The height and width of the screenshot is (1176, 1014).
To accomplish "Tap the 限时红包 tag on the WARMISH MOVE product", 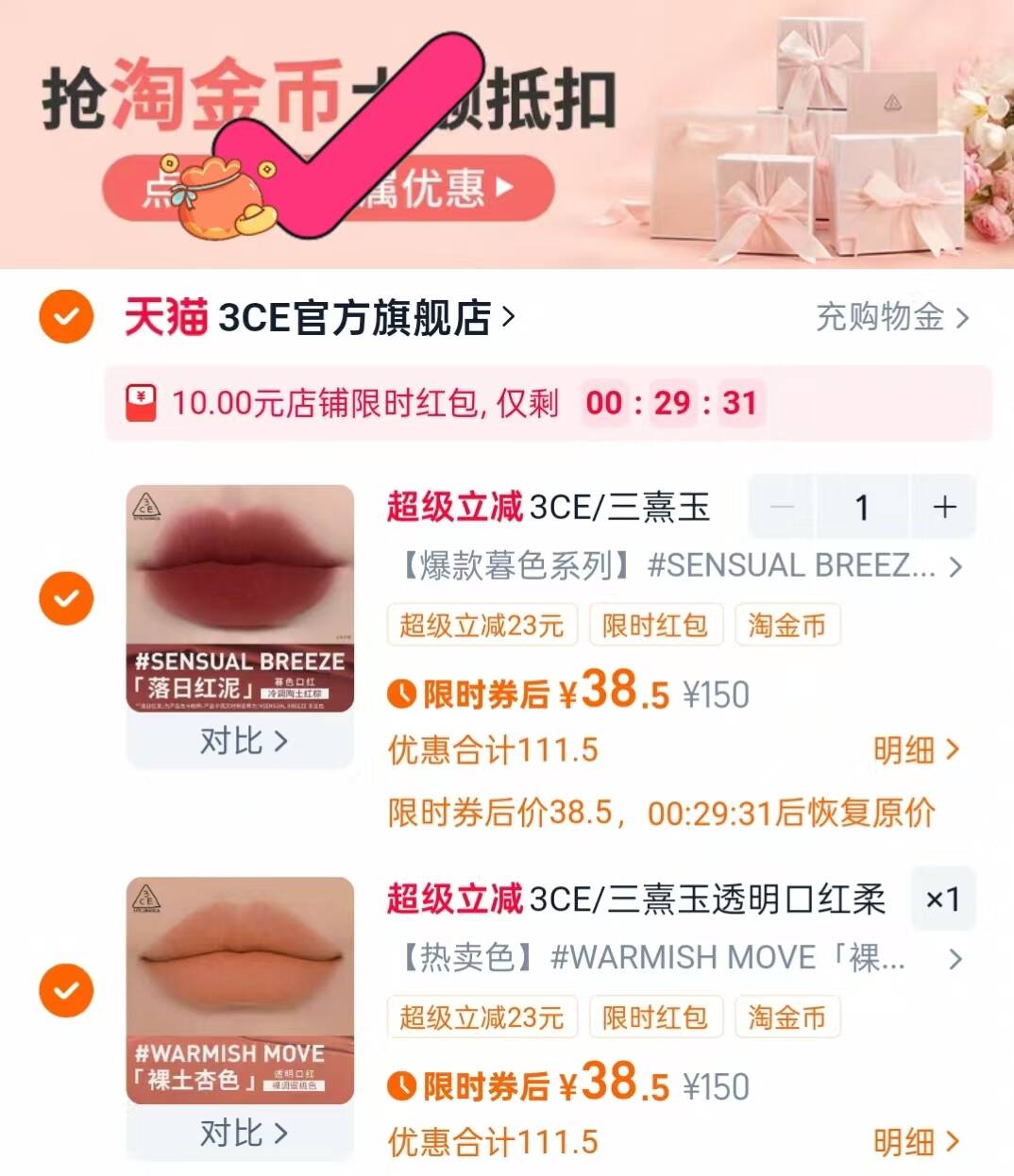I will click(x=655, y=1017).
